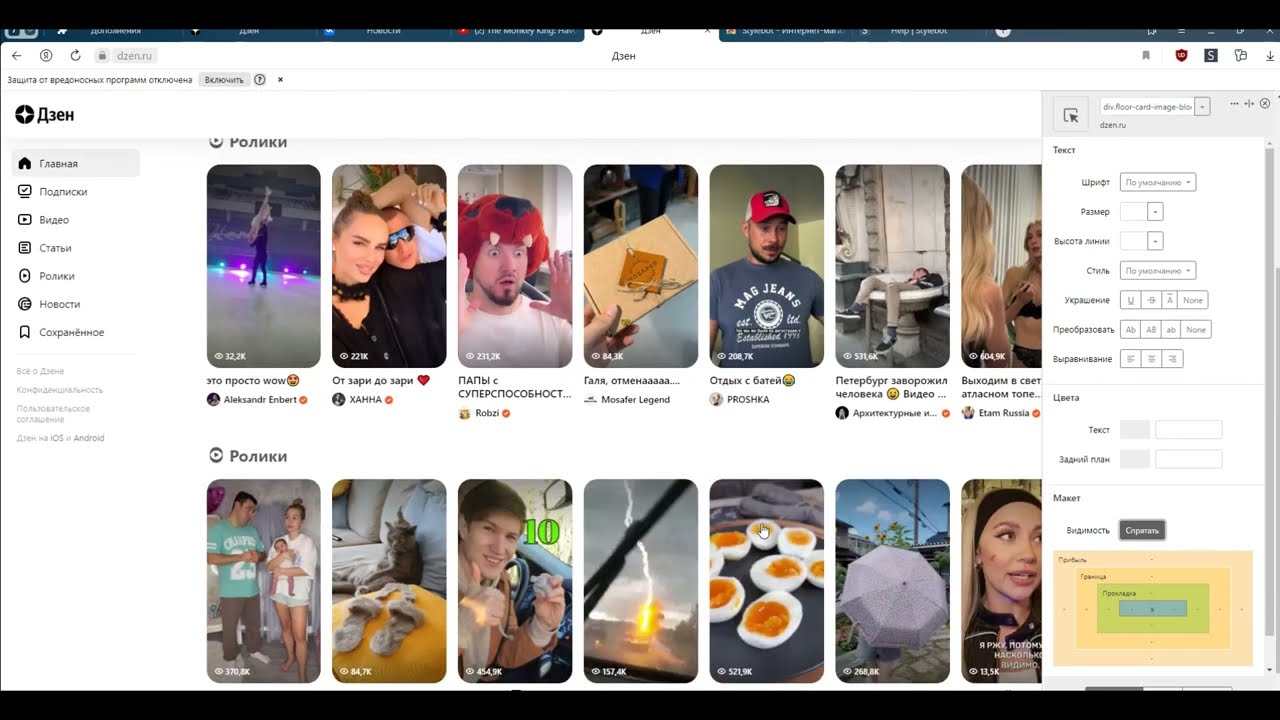Activate the Stylebot element selector arrow

[1071, 115]
